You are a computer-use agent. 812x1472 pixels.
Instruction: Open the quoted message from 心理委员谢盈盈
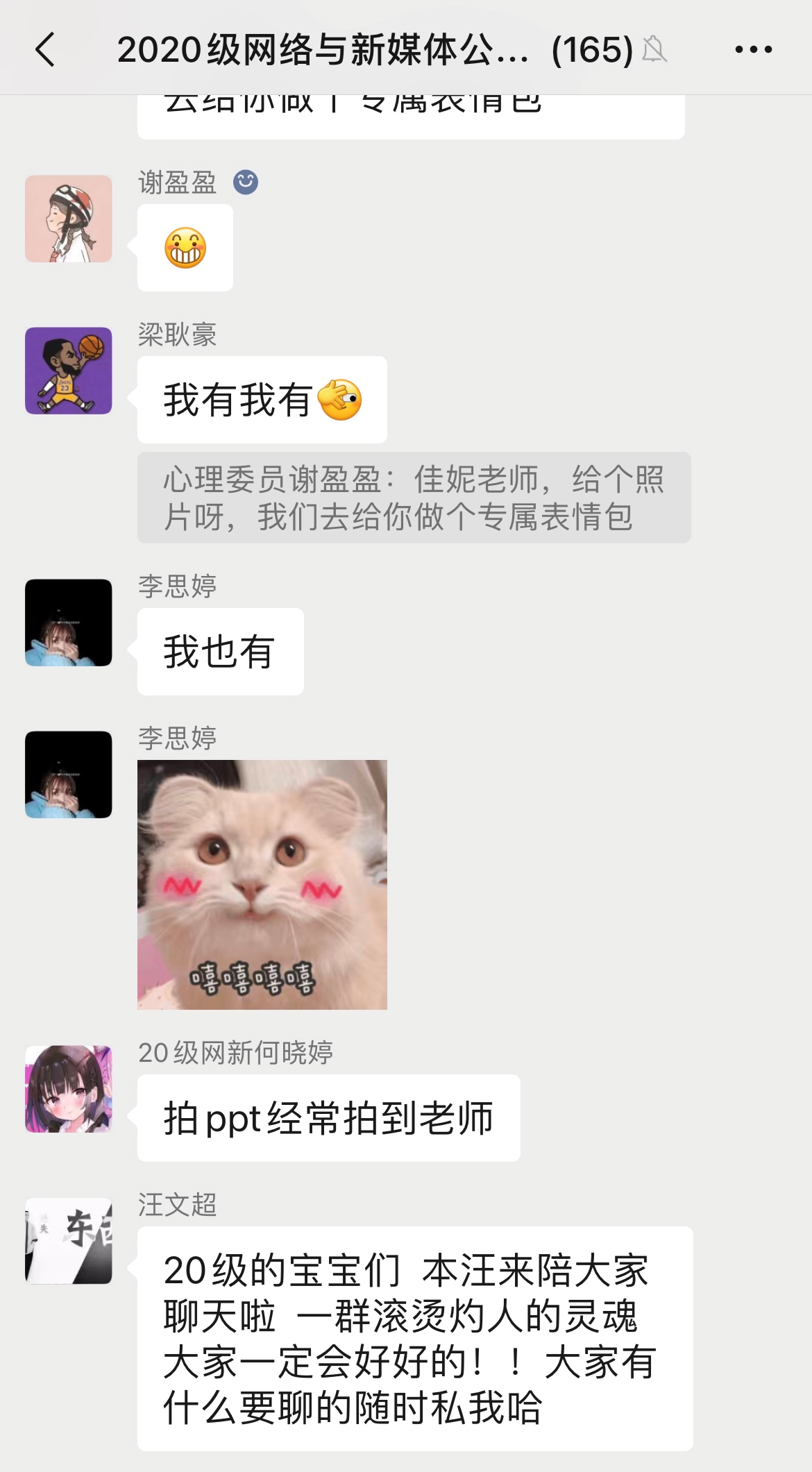click(x=414, y=498)
